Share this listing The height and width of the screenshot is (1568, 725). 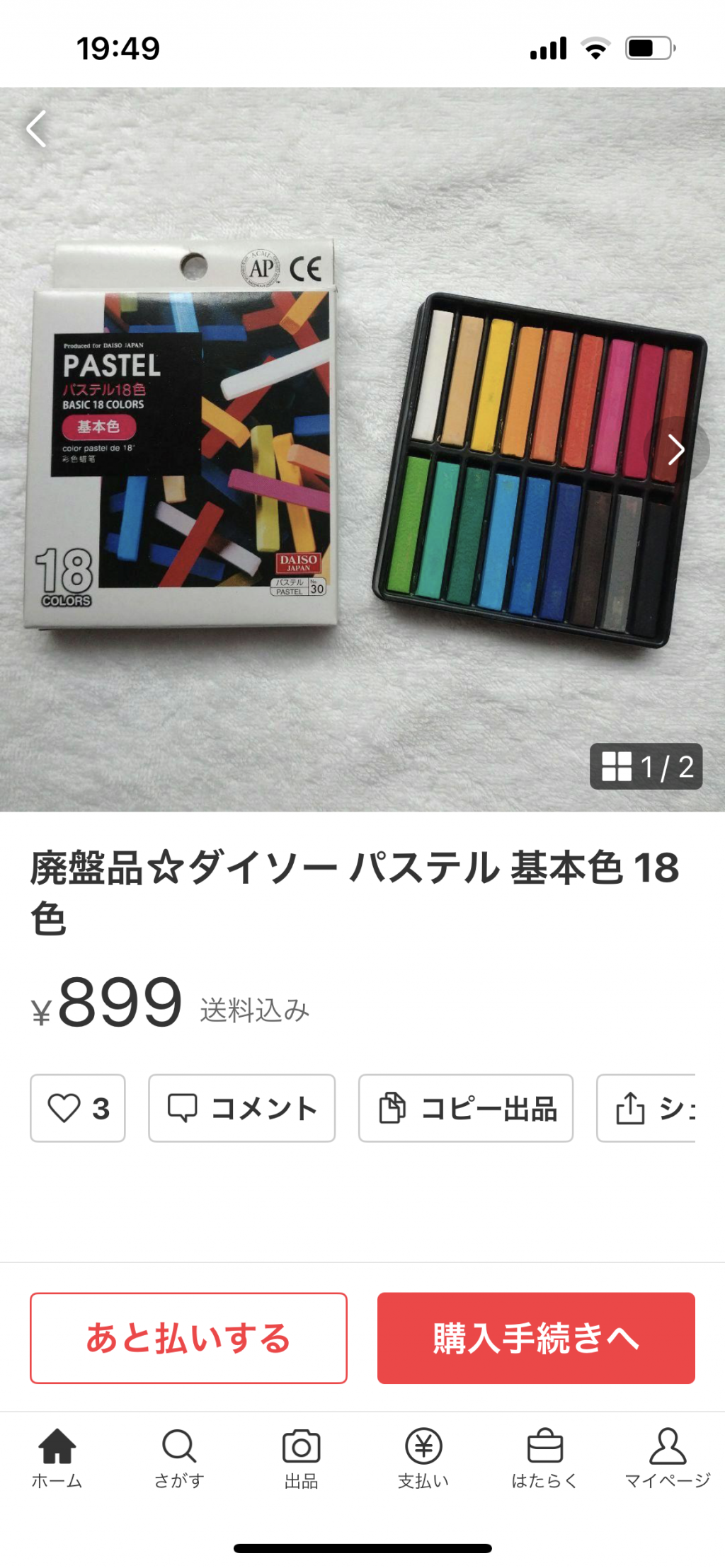(646, 1108)
